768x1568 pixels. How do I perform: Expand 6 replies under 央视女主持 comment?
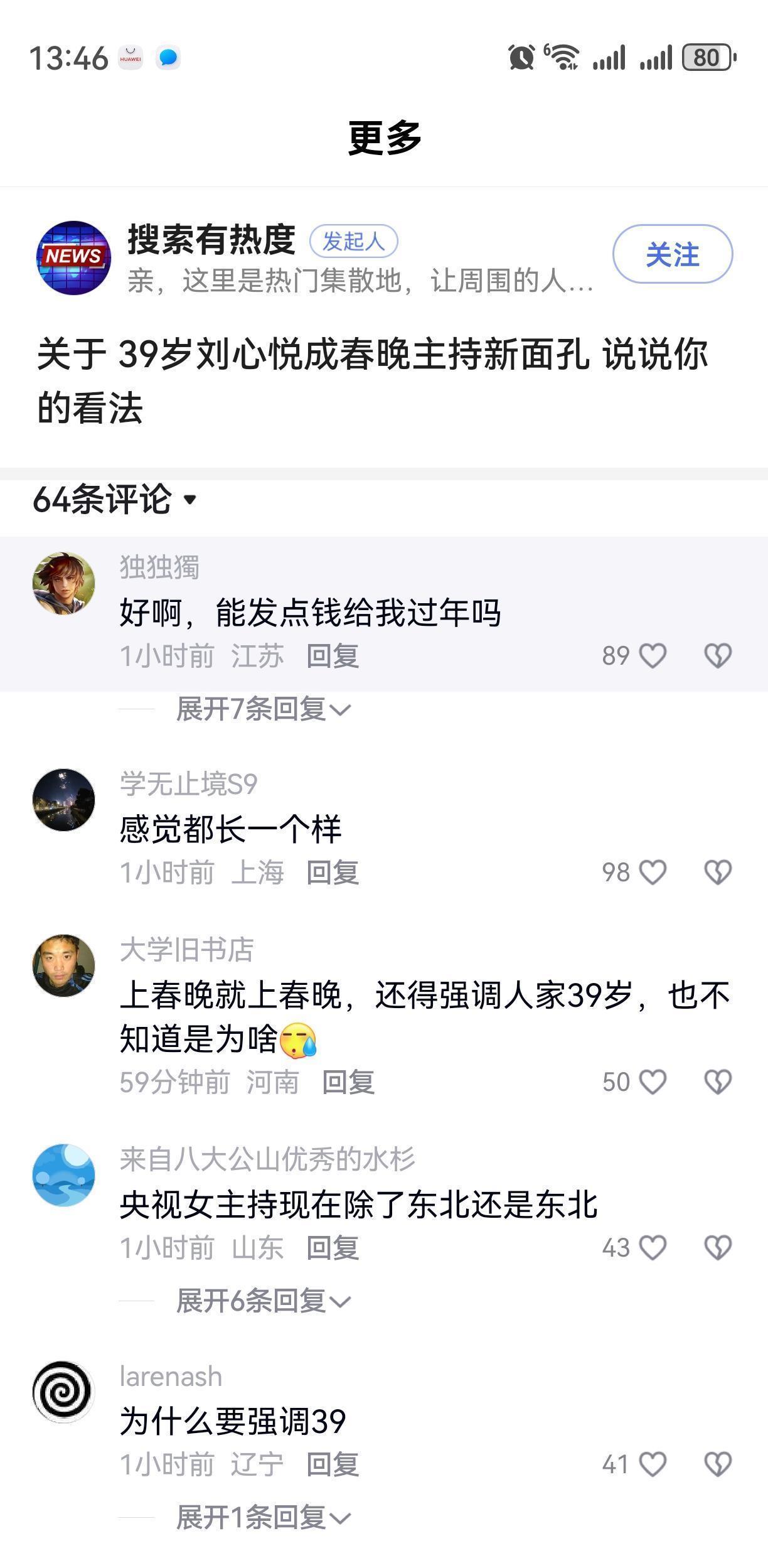click(x=262, y=1301)
